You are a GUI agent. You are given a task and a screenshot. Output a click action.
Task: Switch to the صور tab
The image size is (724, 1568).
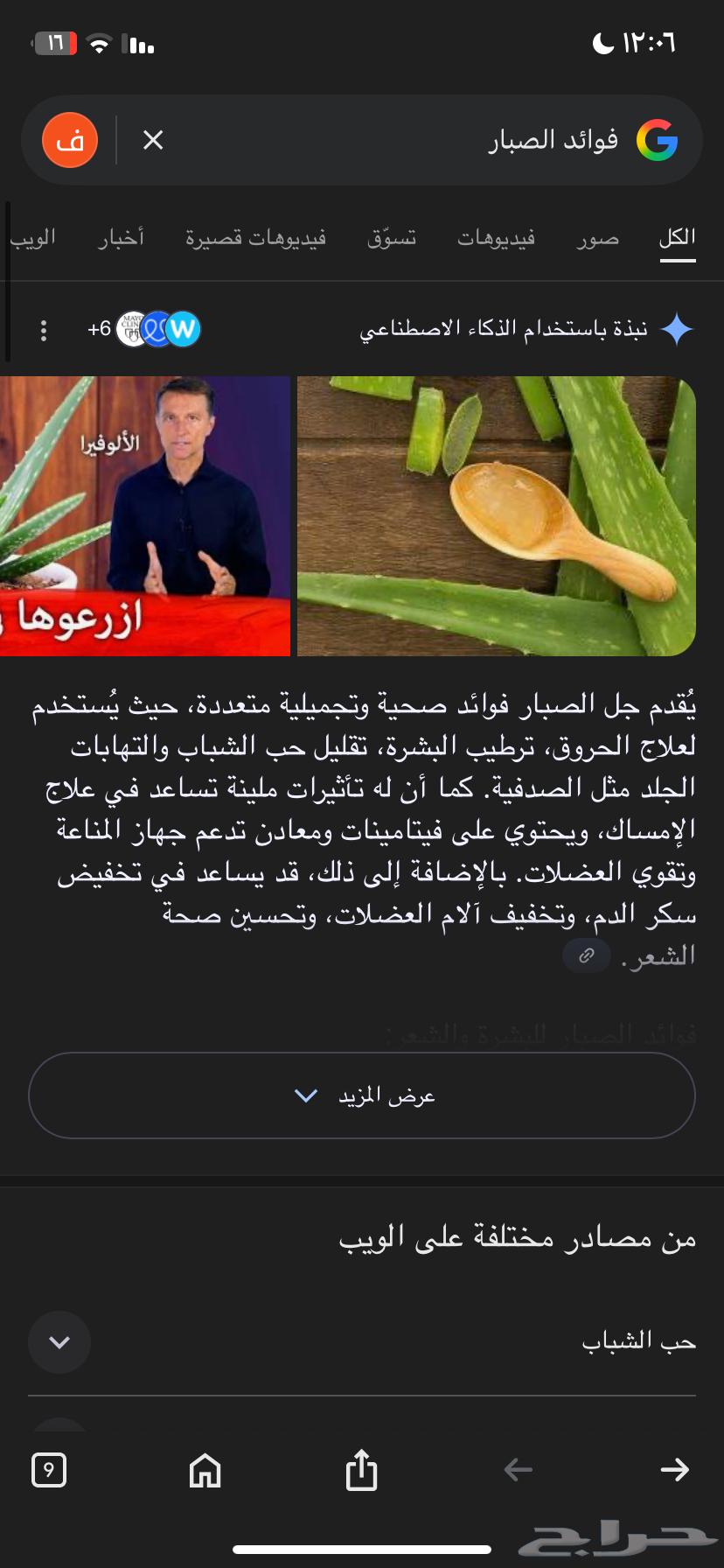coord(595,236)
